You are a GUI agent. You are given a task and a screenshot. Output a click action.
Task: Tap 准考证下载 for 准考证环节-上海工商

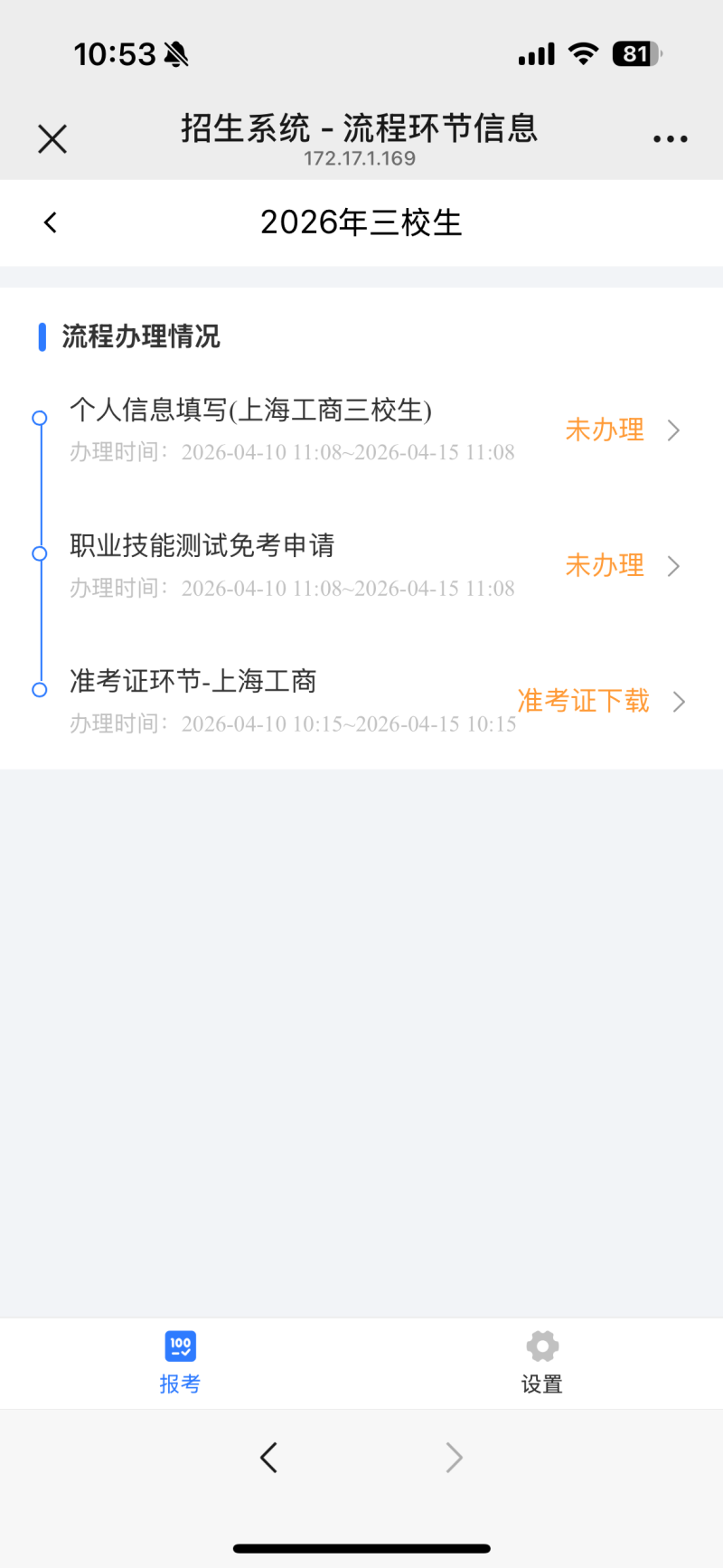585,701
